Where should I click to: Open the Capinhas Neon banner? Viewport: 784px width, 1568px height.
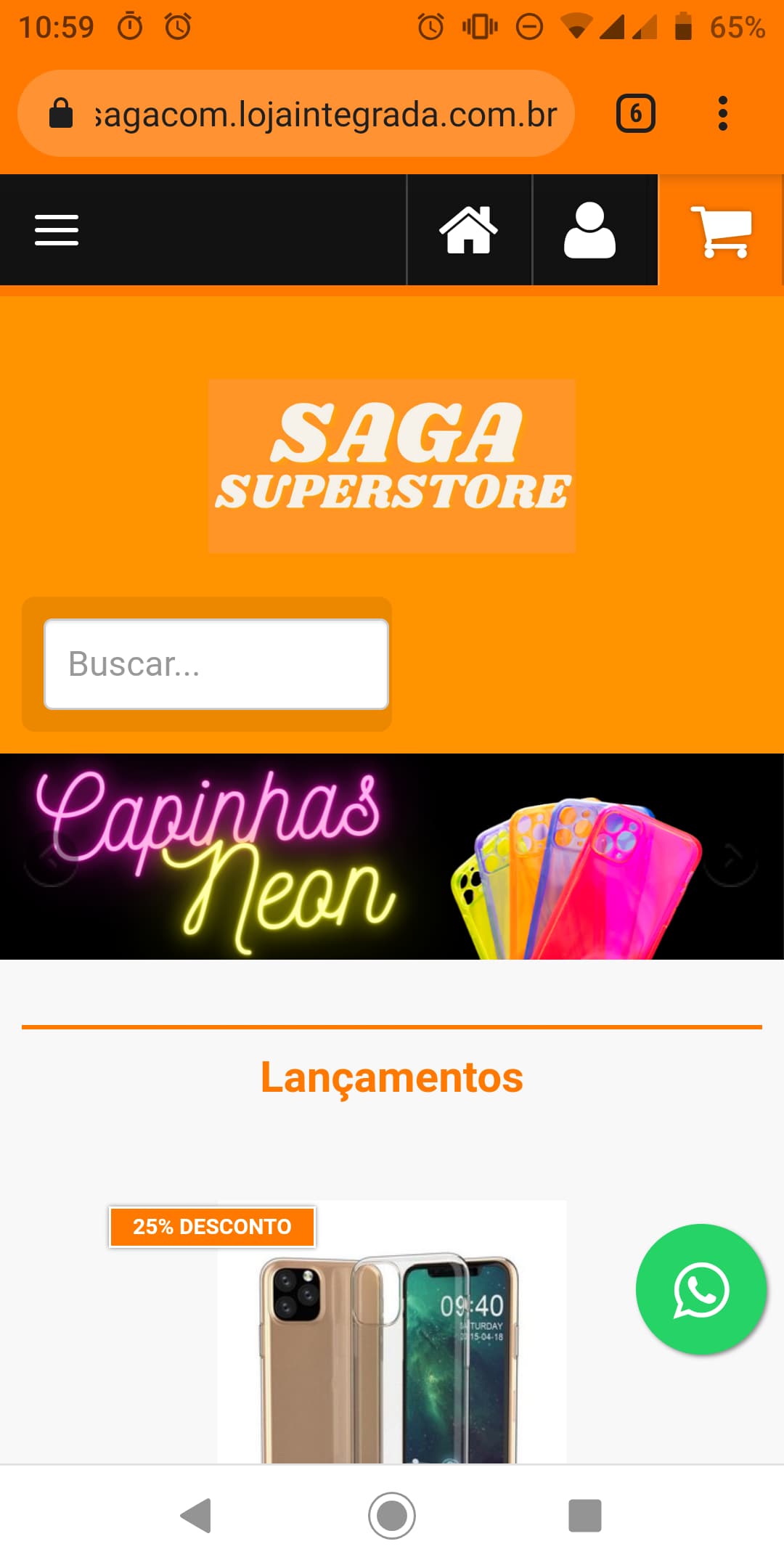(392, 857)
